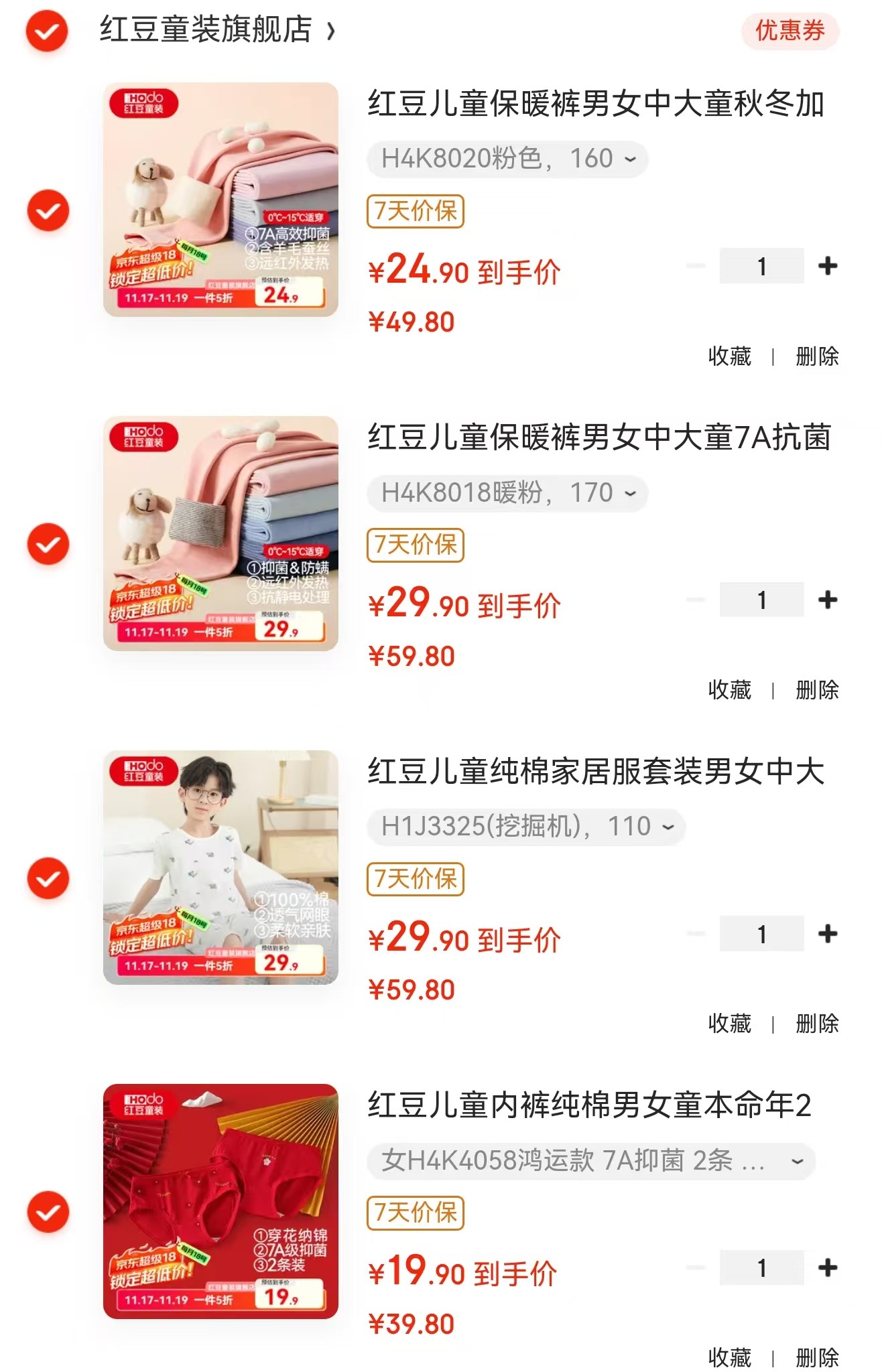Image resolution: width=882 pixels, height=1372 pixels.
Task: Select a different H4K8018暖粉, 170 option
Action: pos(507,493)
